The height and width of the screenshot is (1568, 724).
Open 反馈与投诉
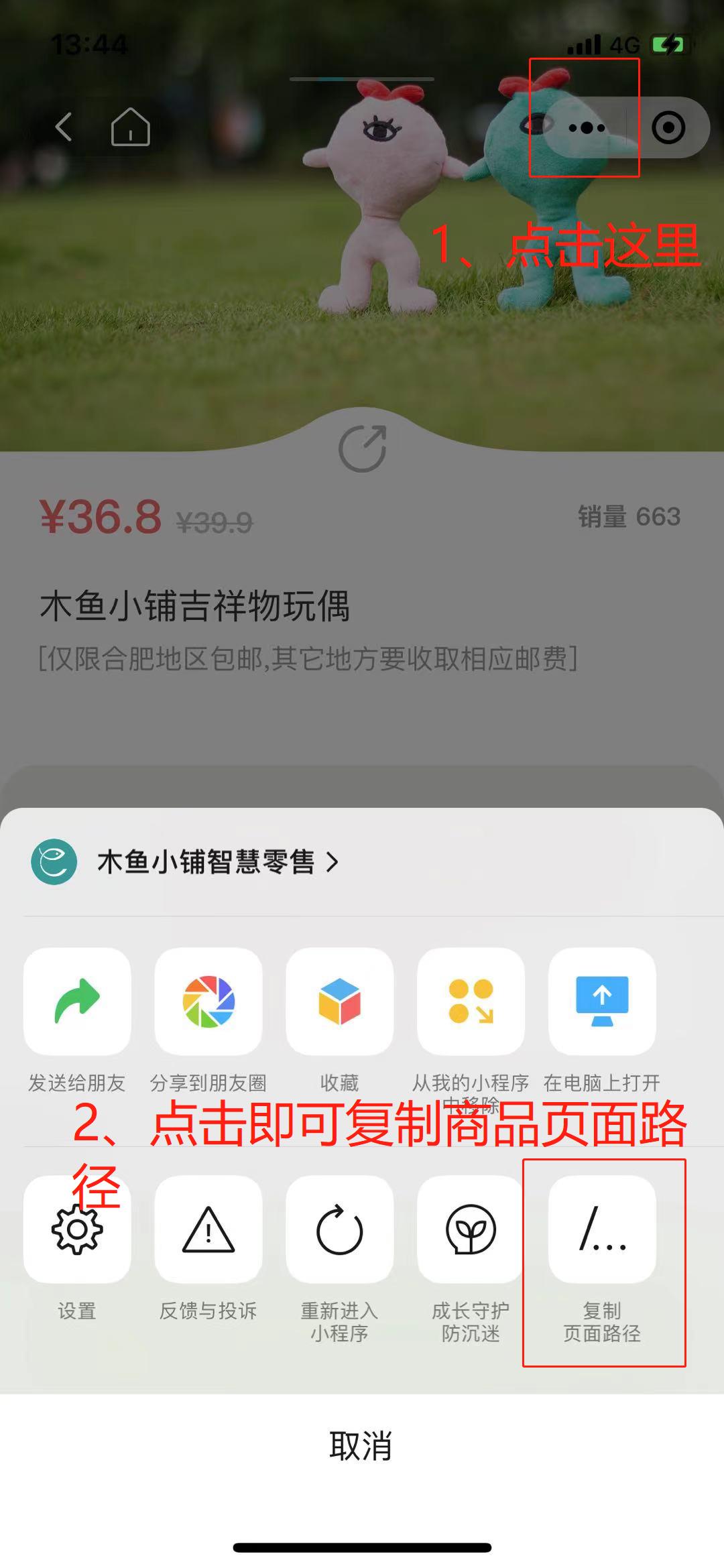click(208, 1229)
